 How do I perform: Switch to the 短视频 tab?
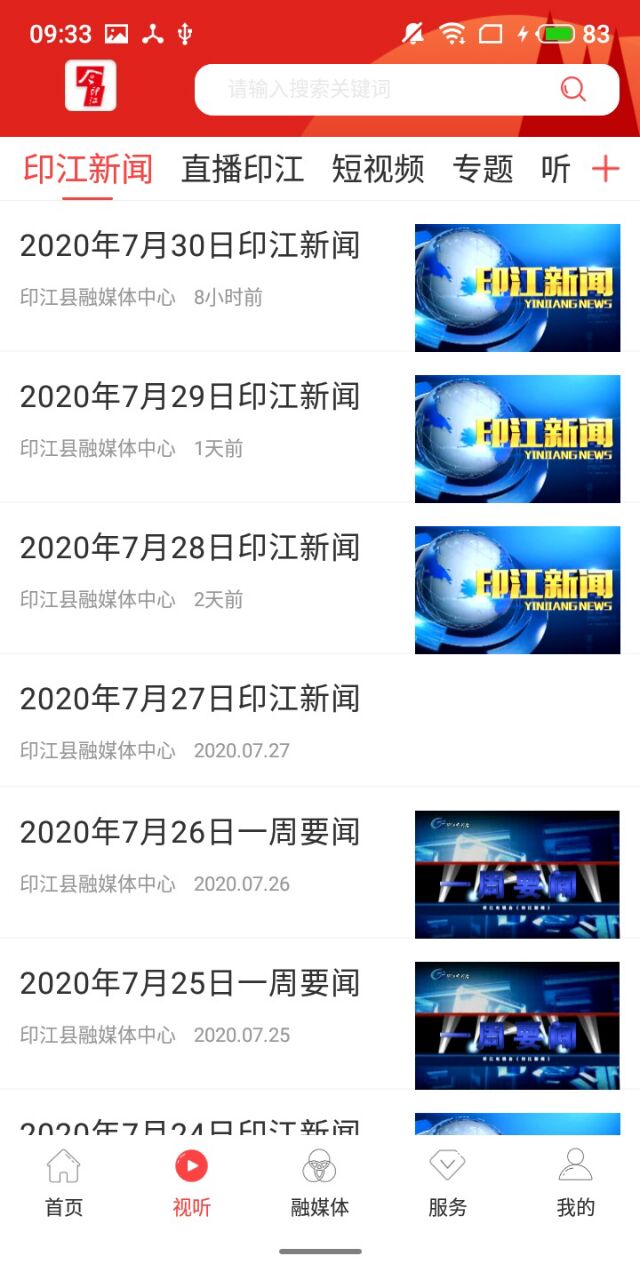coord(378,169)
